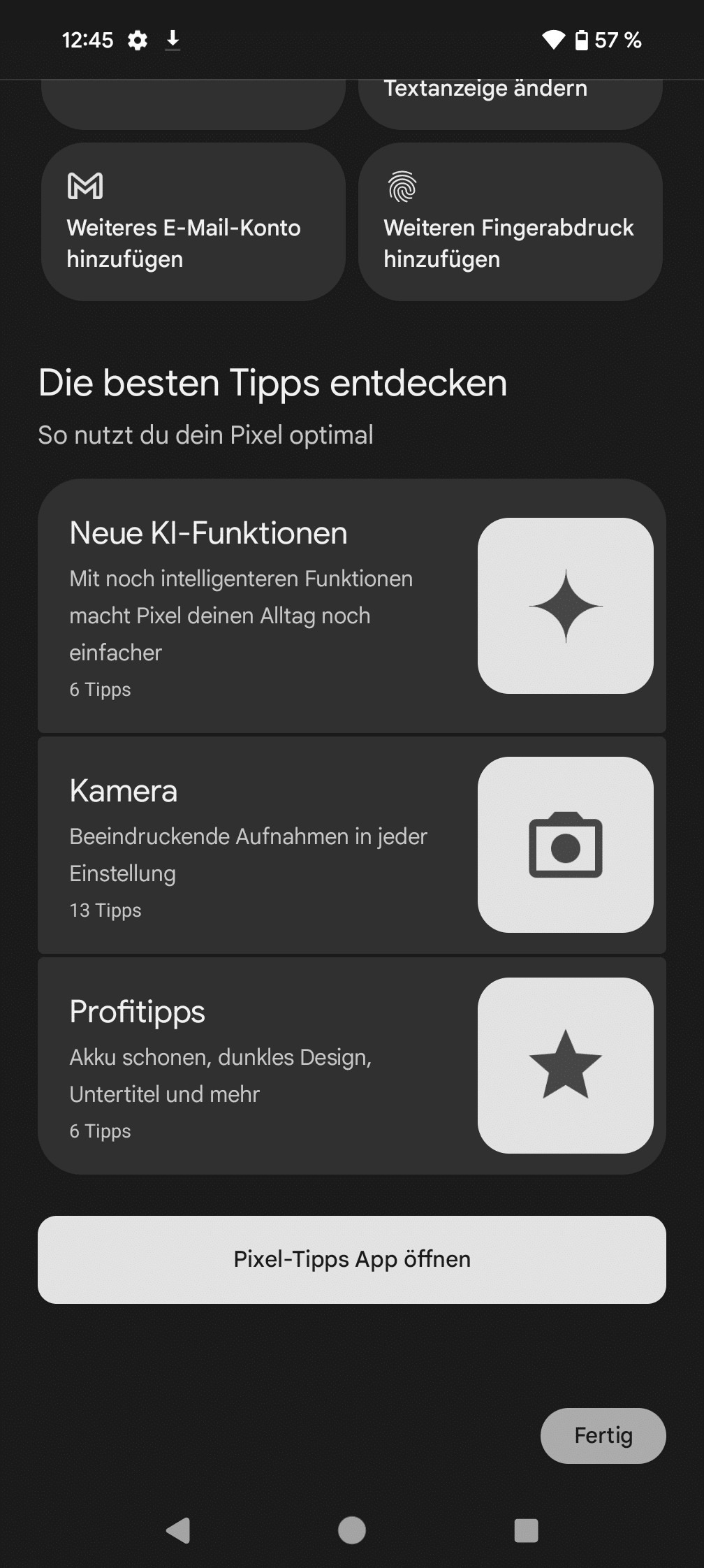Go back using system back button

pos(178,1530)
